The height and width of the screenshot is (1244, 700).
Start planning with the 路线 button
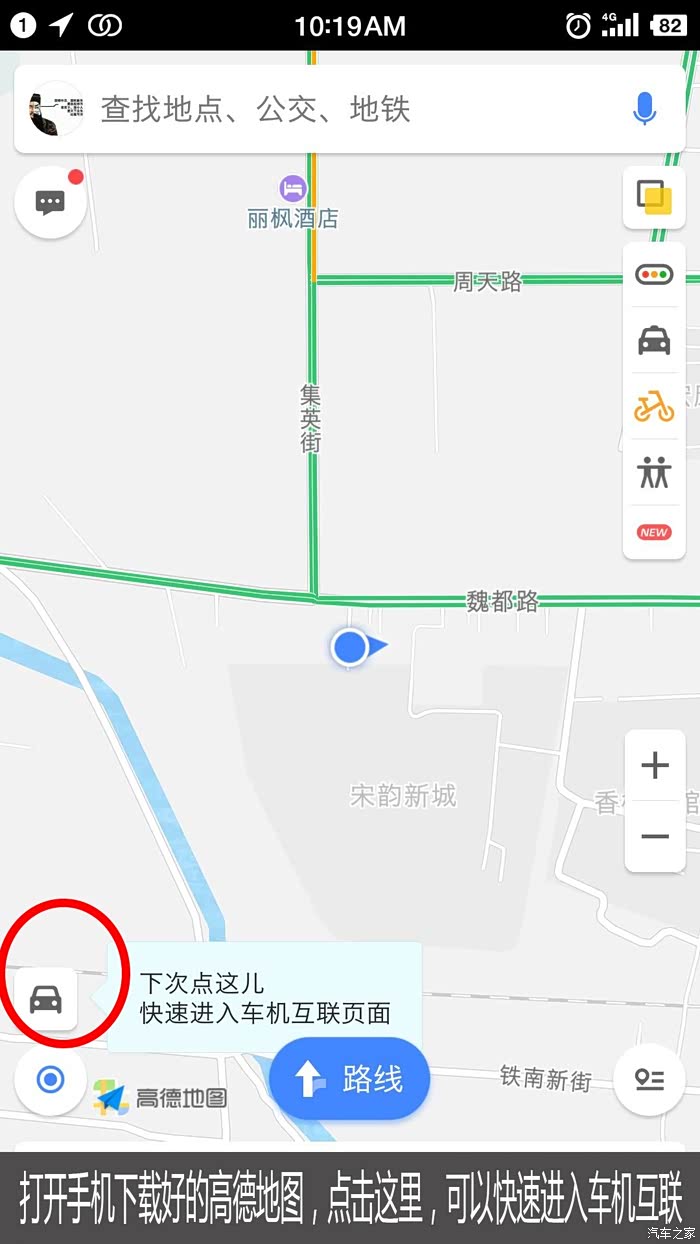349,1079
